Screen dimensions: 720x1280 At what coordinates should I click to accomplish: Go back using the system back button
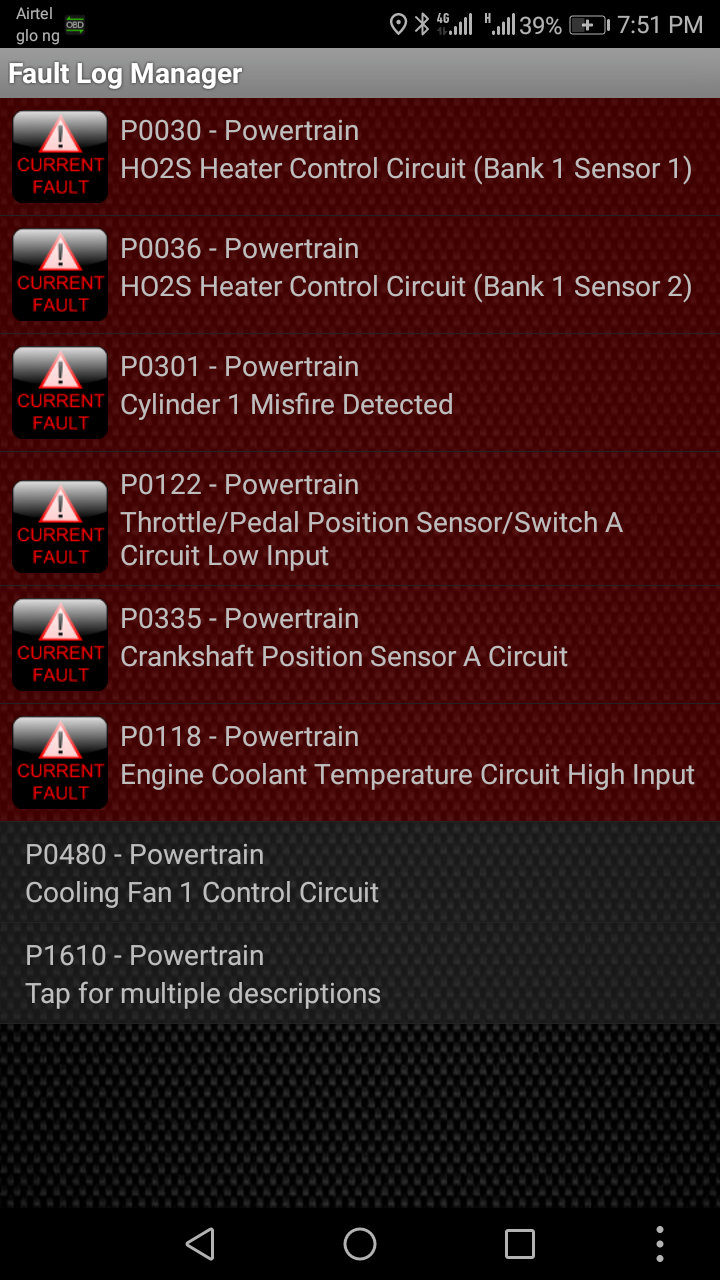point(200,1244)
